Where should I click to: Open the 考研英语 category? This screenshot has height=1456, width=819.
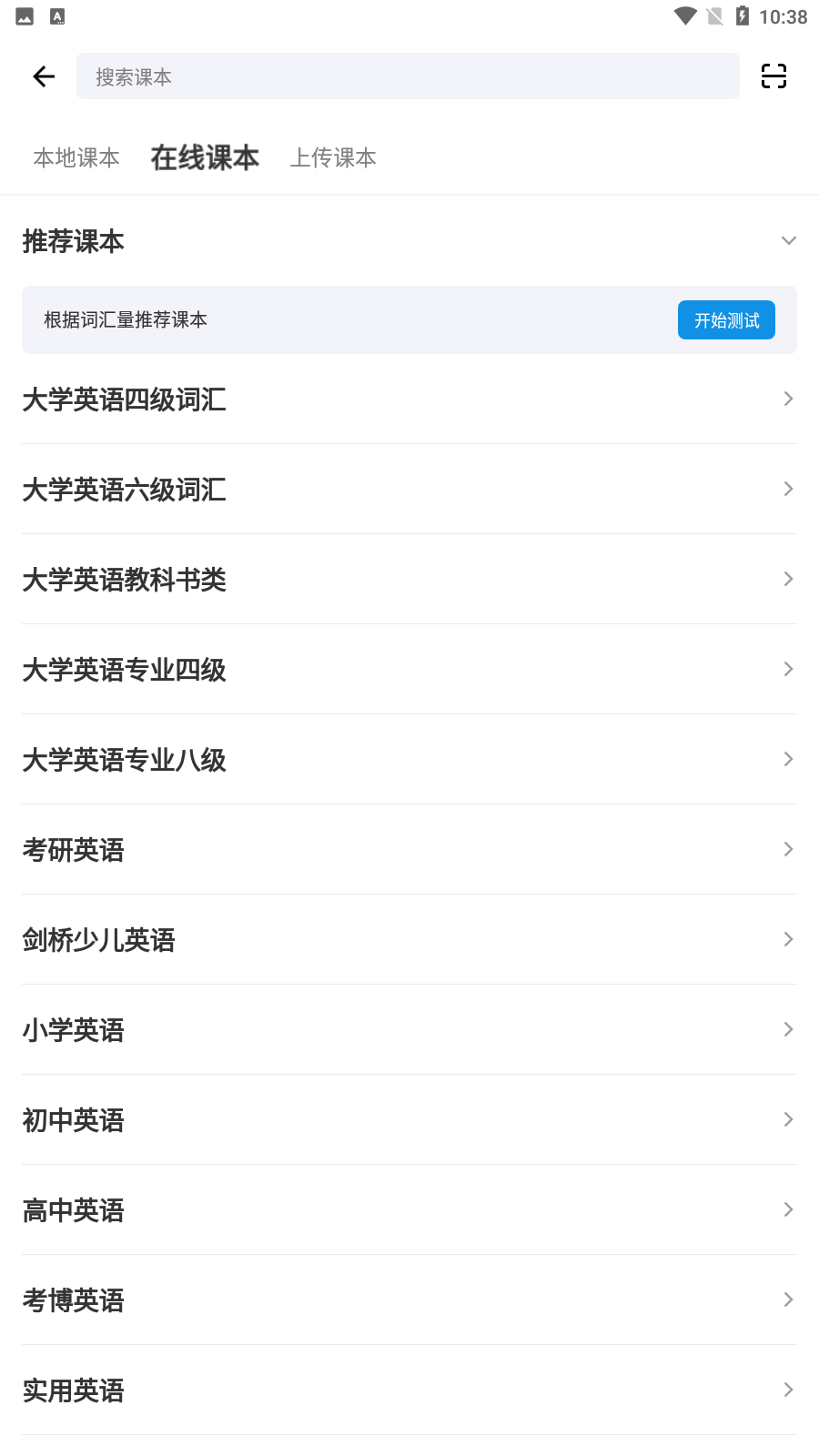point(409,850)
